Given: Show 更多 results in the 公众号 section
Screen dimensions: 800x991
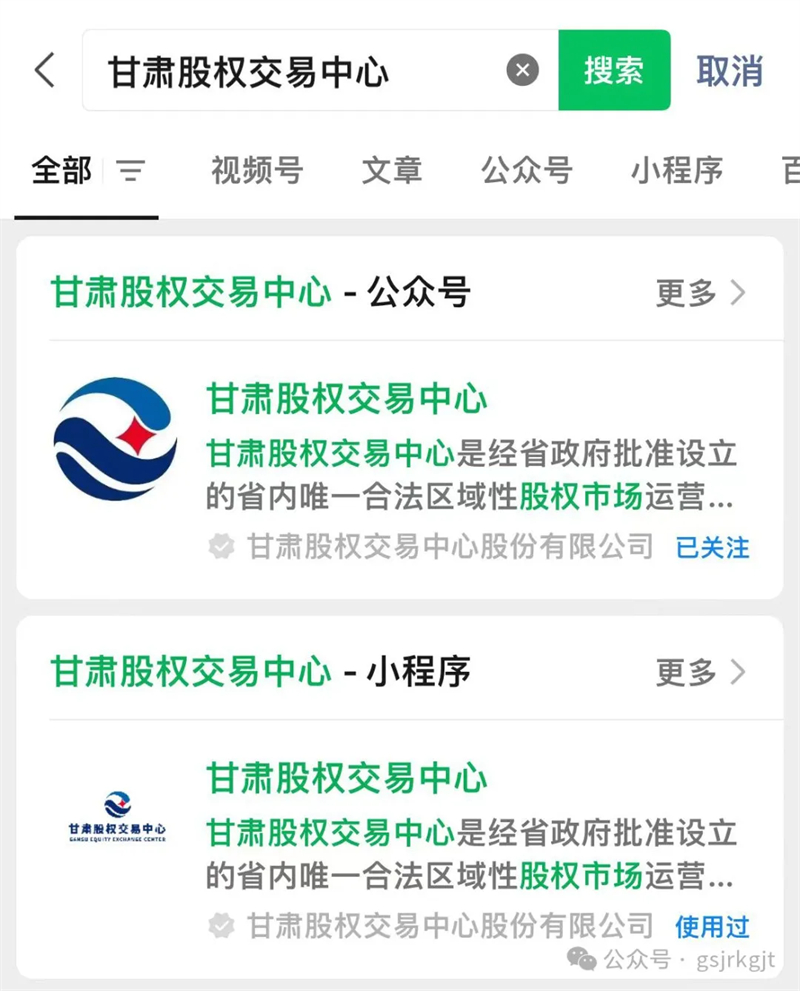Looking at the screenshot, I should point(701,293).
